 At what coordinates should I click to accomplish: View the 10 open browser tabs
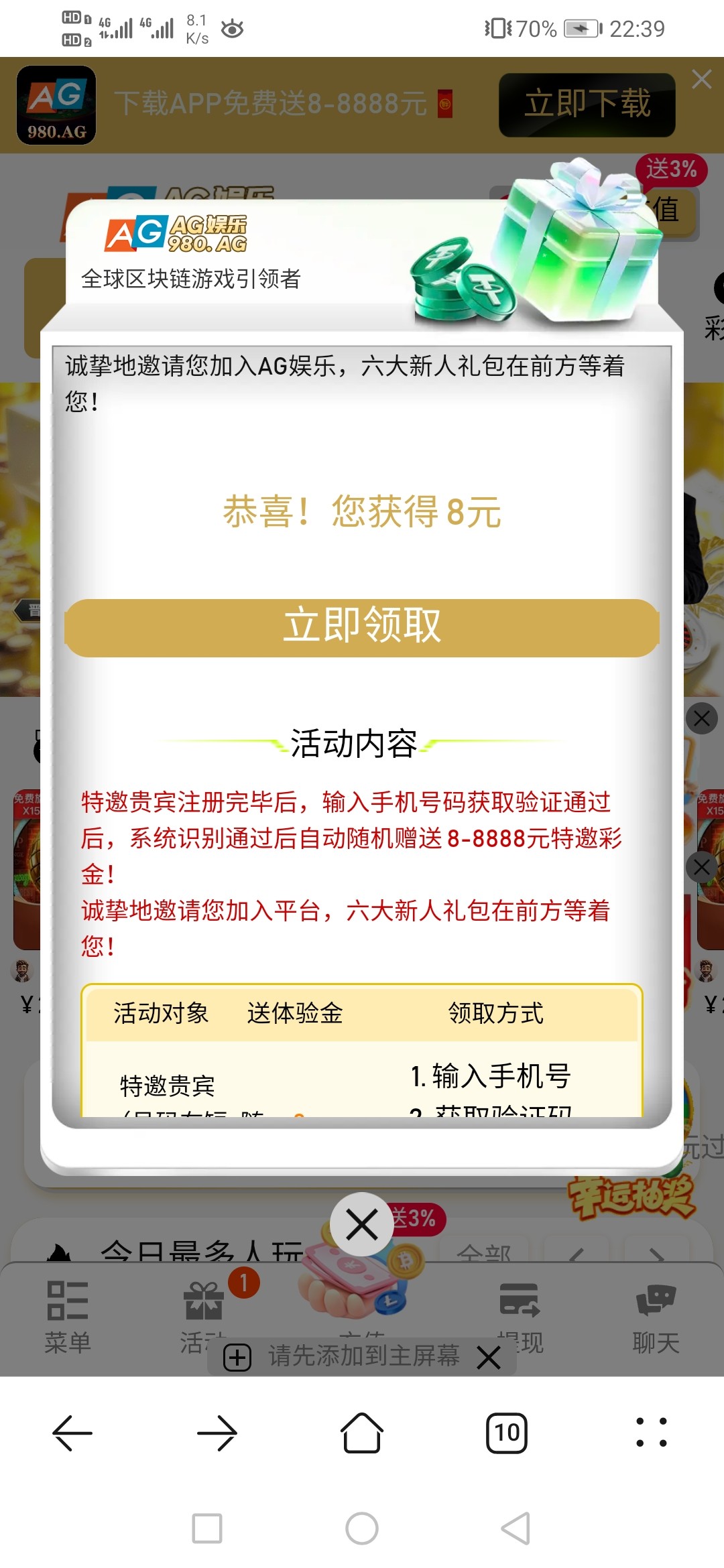pos(507,1433)
